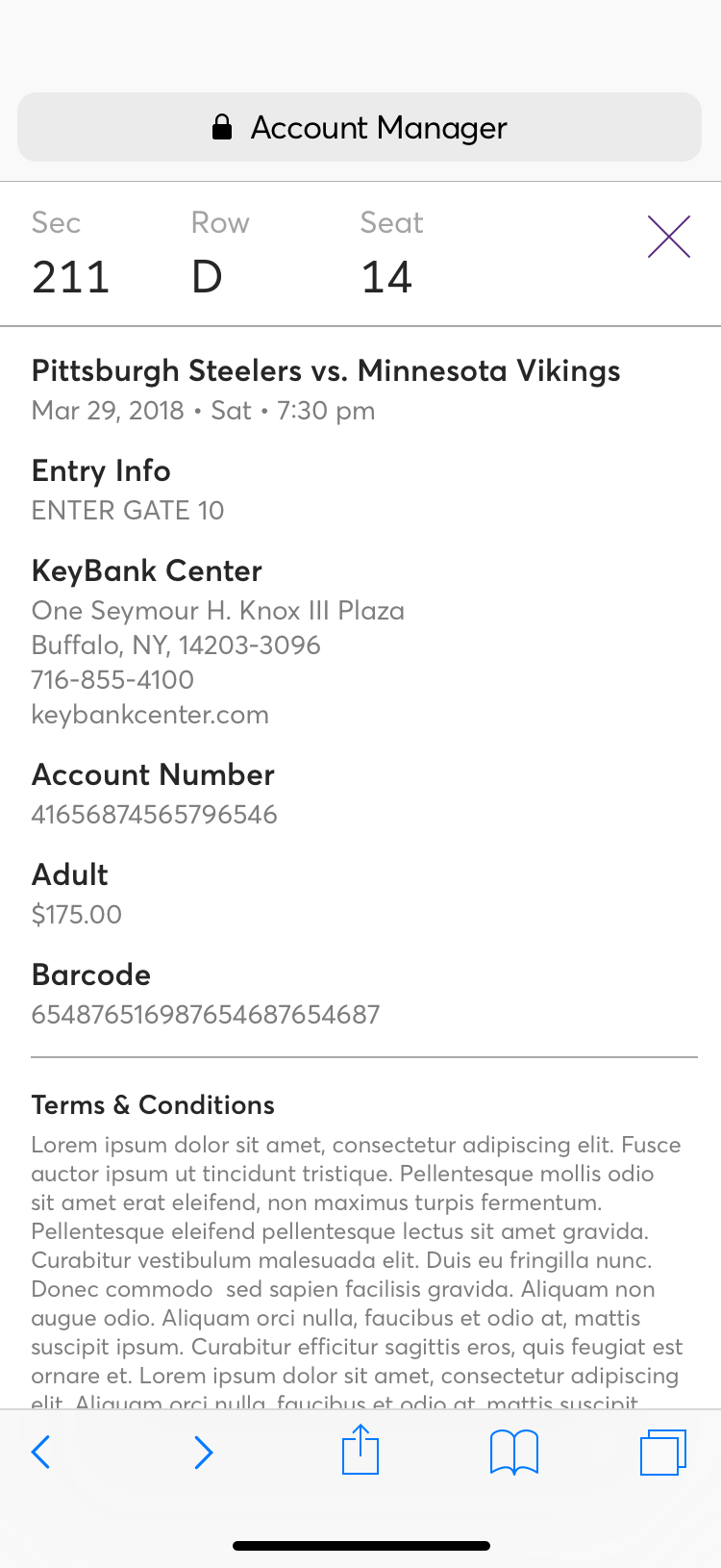Open the browser share sheet
The image size is (721, 1568).
pos(360,1450)
